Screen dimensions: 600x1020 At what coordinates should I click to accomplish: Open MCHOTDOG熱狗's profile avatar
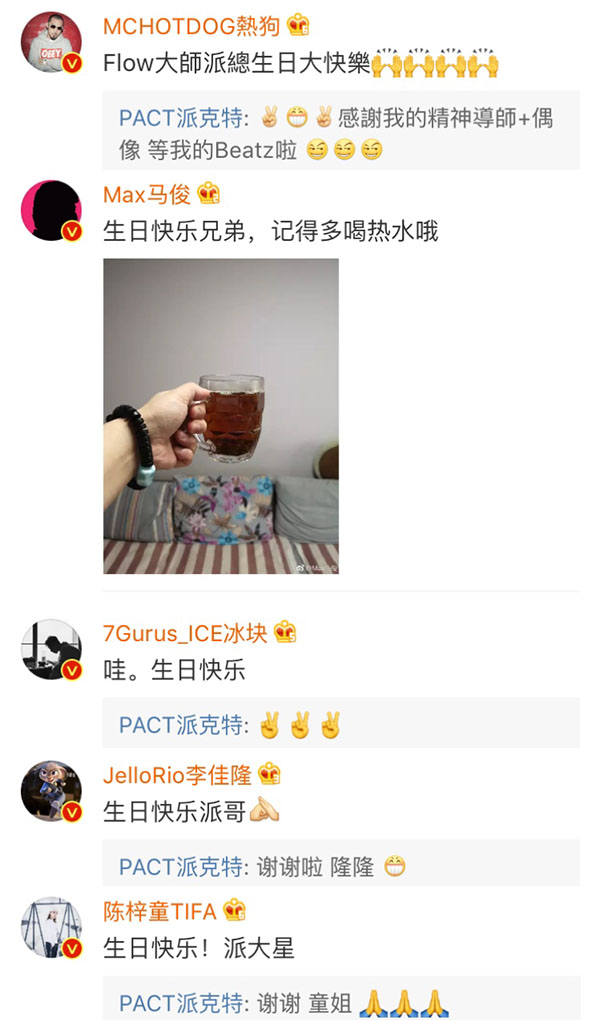[51, 42]
